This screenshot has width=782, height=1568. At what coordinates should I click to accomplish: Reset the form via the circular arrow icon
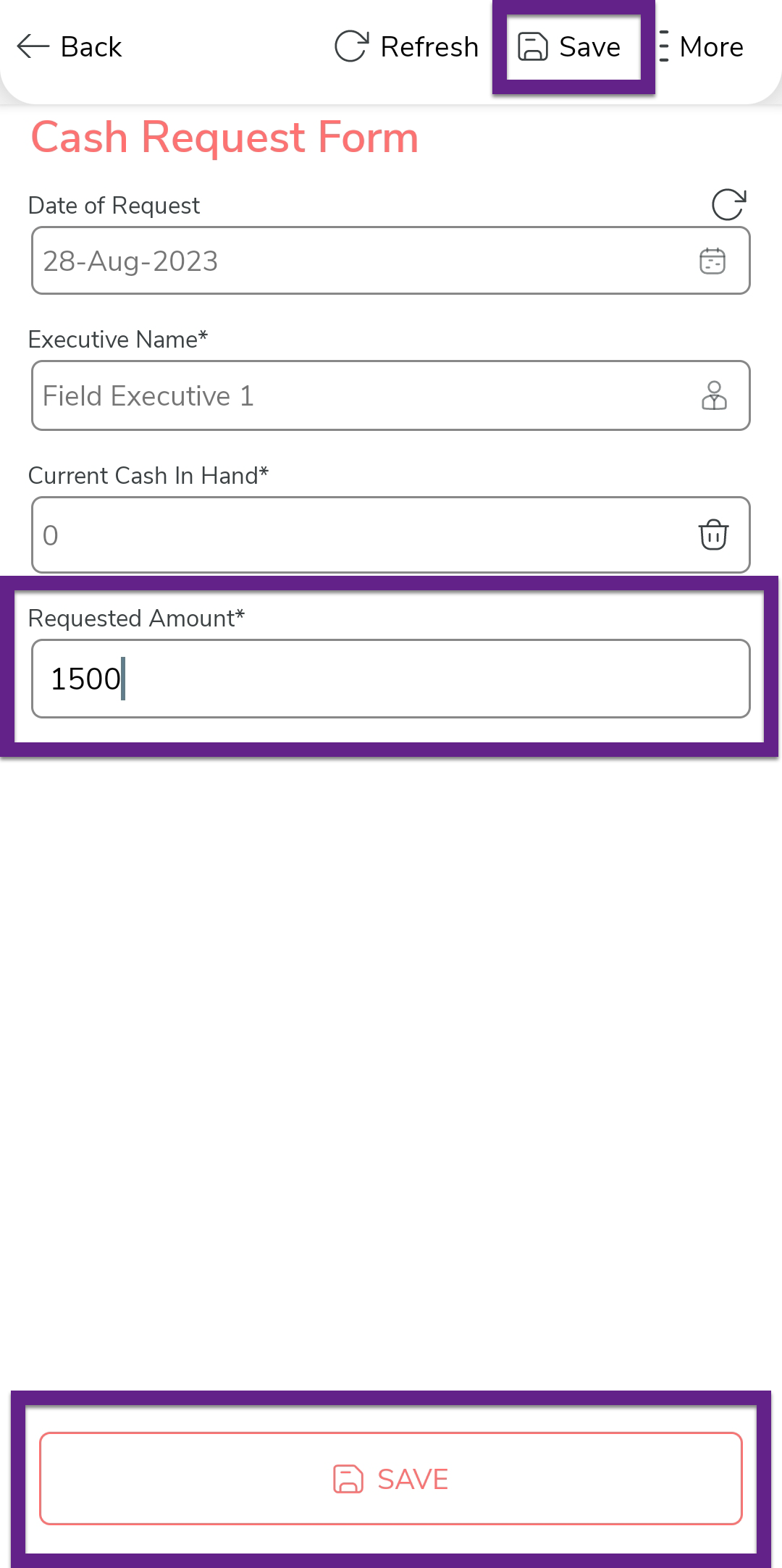pos(728,205)
